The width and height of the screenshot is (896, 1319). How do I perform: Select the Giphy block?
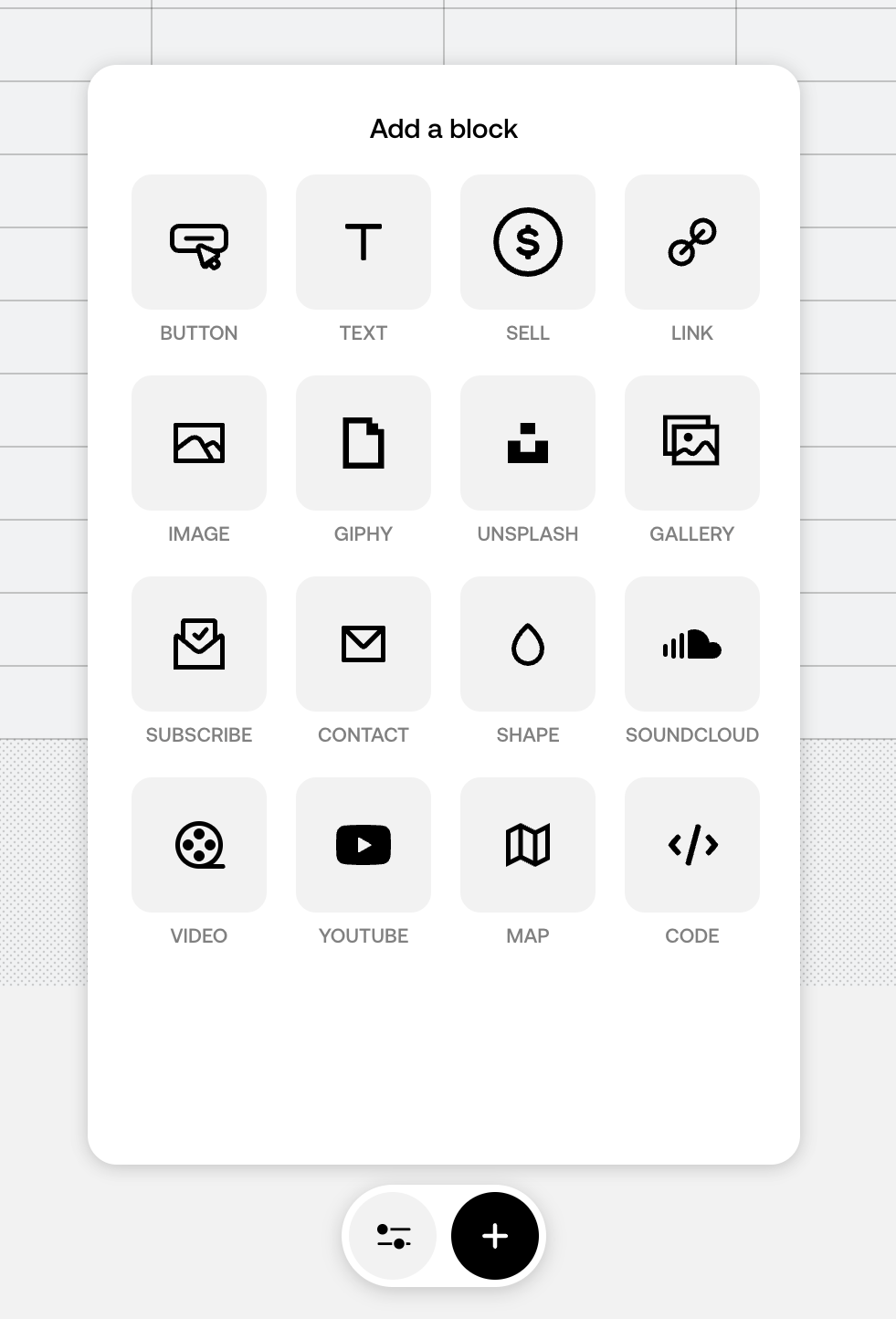pos(364,443)
